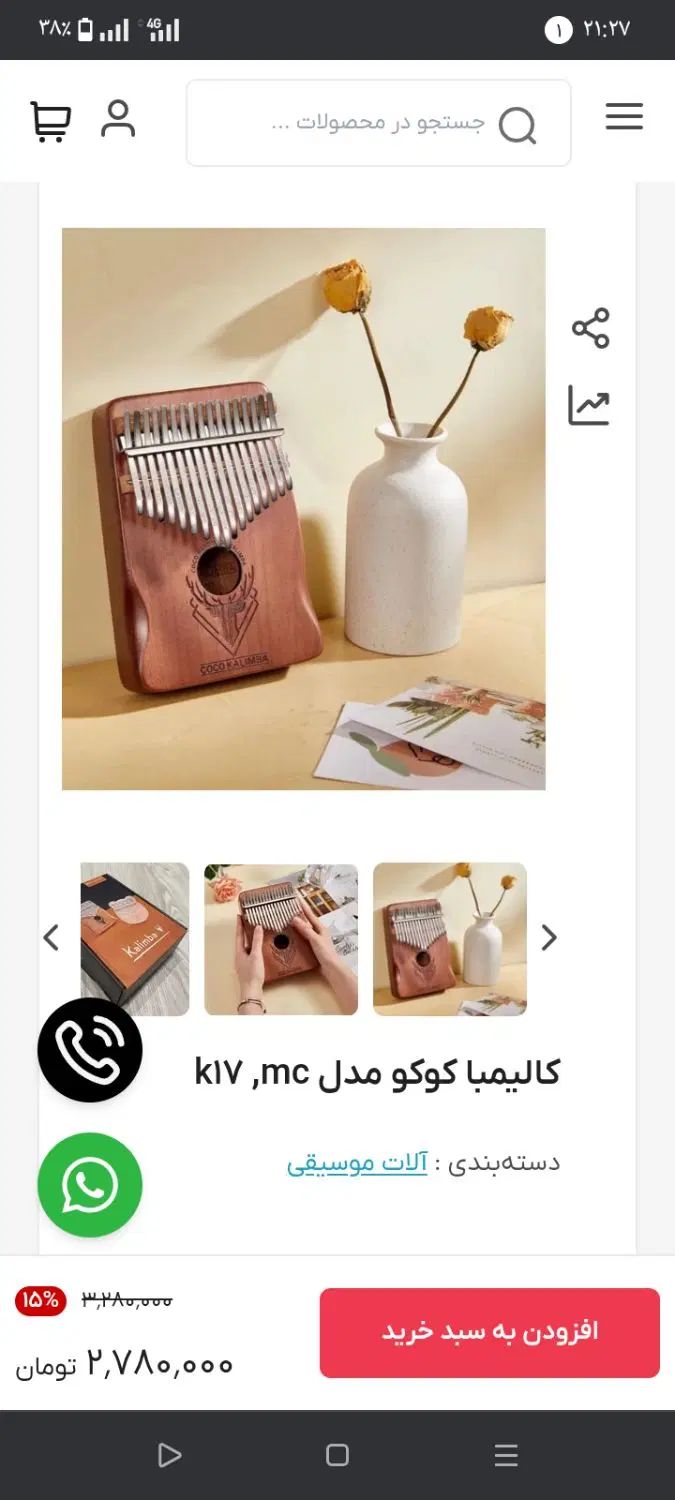The height and width of the screenshot is (1500, 675).
Task: Open the hamburger menu
Action: coord(624,118)
